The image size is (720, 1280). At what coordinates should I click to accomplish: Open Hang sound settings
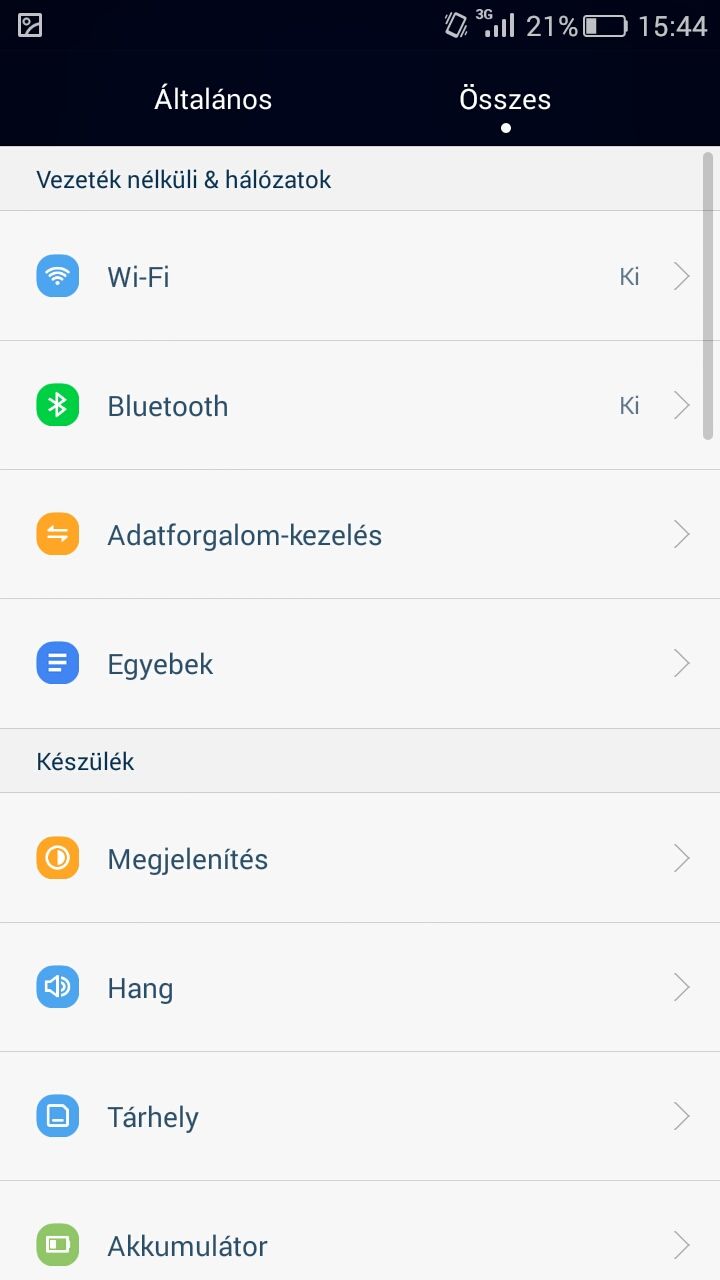pyautogui.click(x=360, y=987)
